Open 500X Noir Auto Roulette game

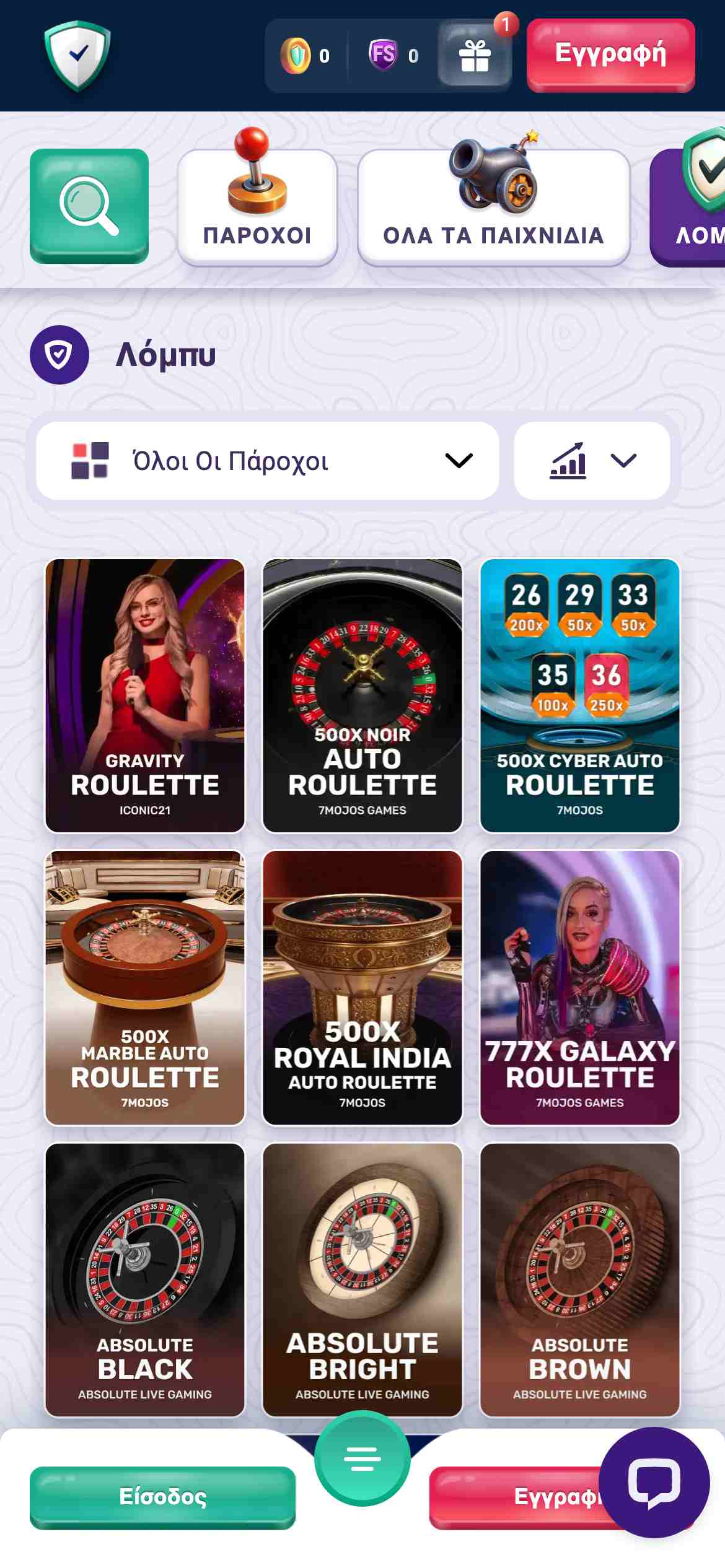coord(362,695)
